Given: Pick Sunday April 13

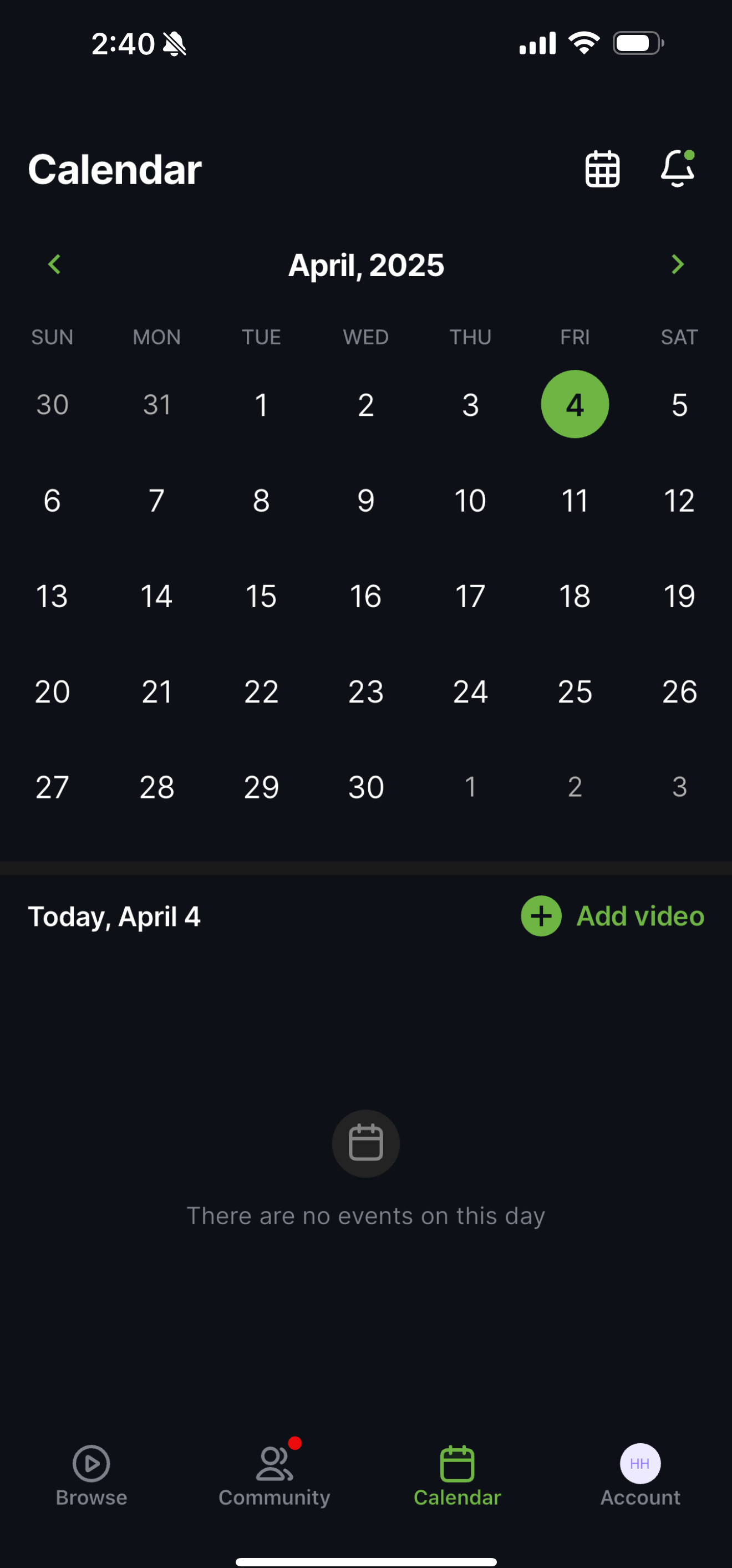Looking at the screenshot, I should [x=52, y=596].
